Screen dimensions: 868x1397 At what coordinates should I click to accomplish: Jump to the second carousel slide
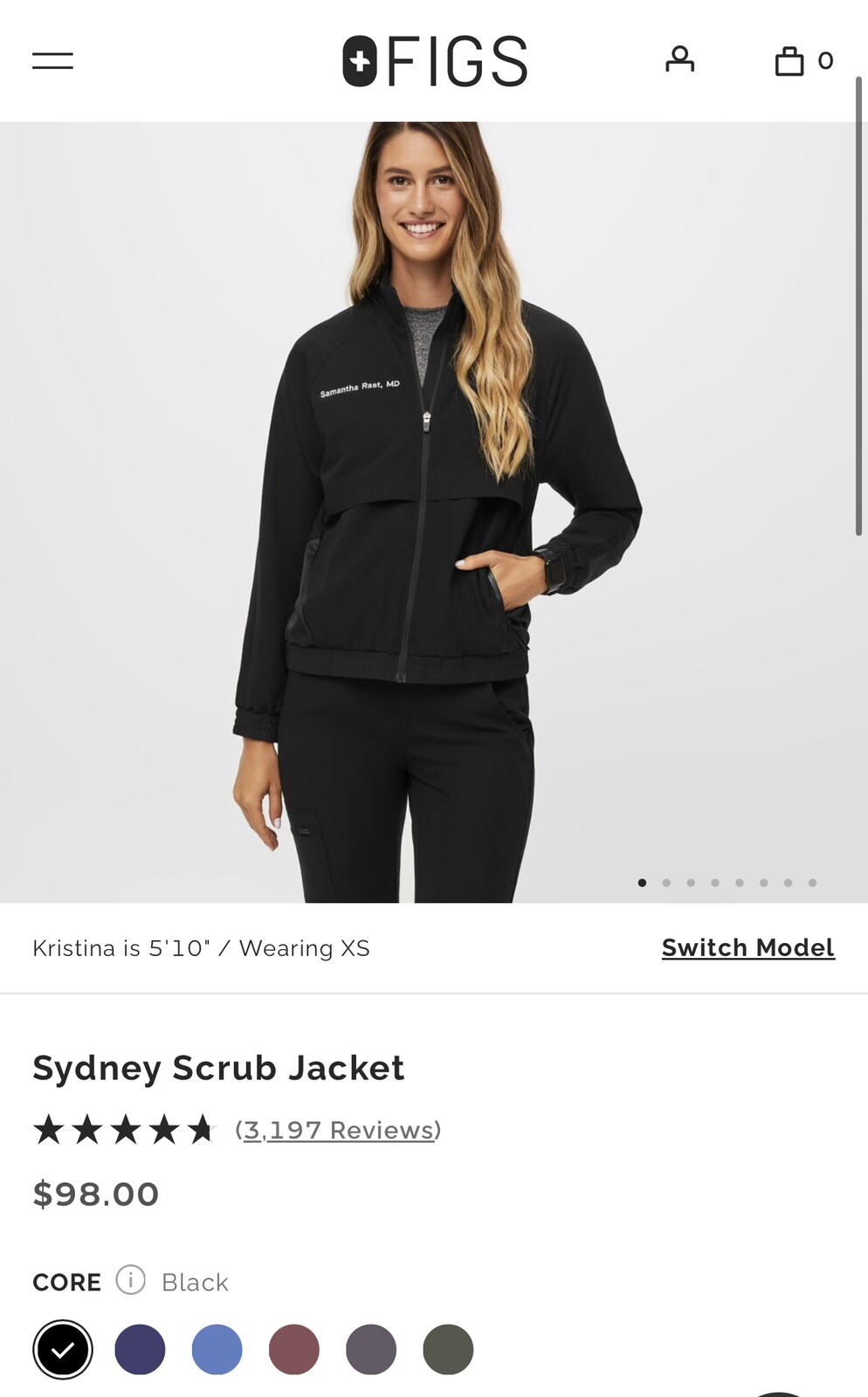(666, 883)
